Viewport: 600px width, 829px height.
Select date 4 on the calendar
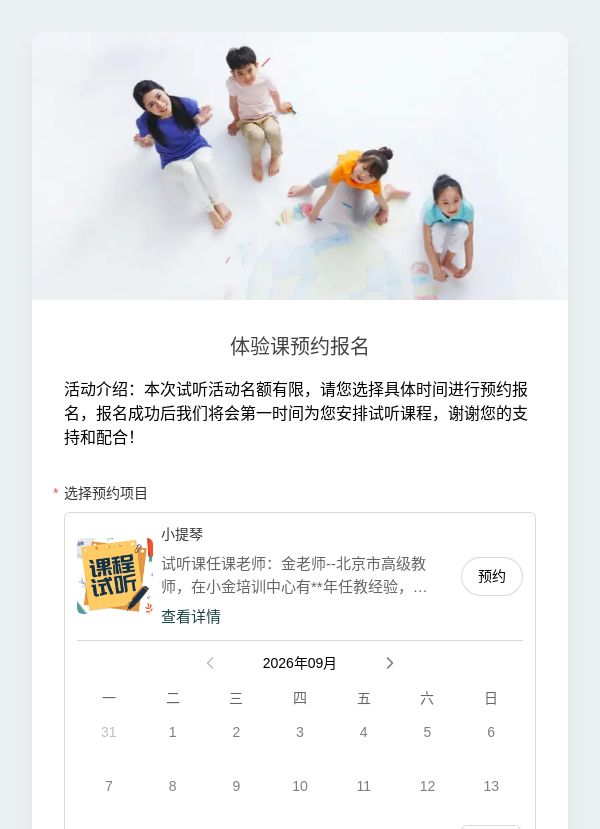(364, 732)
